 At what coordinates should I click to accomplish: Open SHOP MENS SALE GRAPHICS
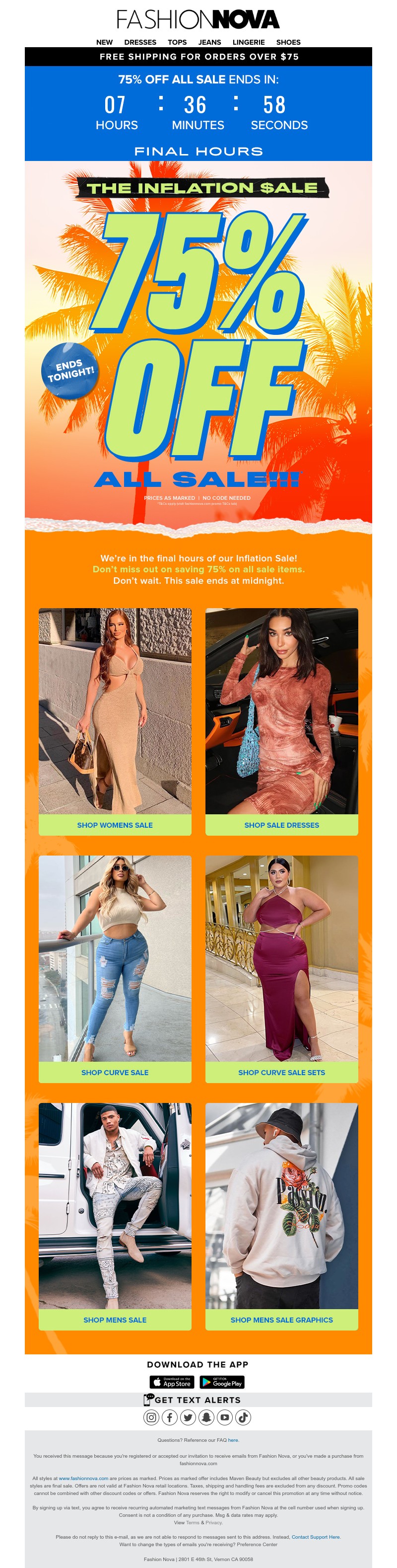[281, 1320]
